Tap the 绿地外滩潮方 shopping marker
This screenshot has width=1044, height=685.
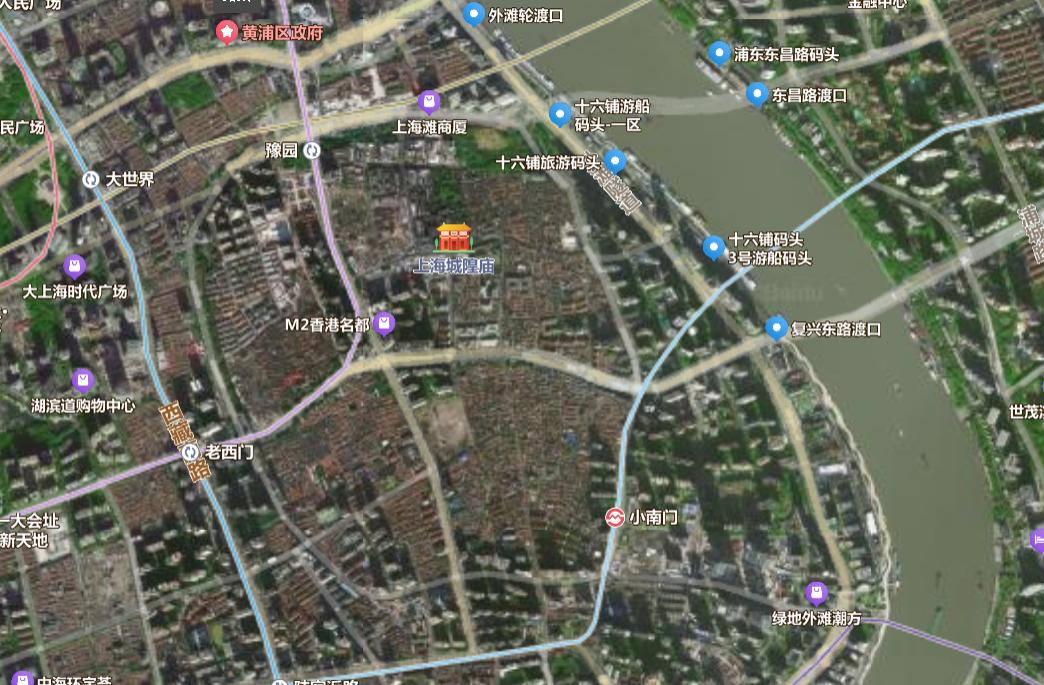[816, 593]
